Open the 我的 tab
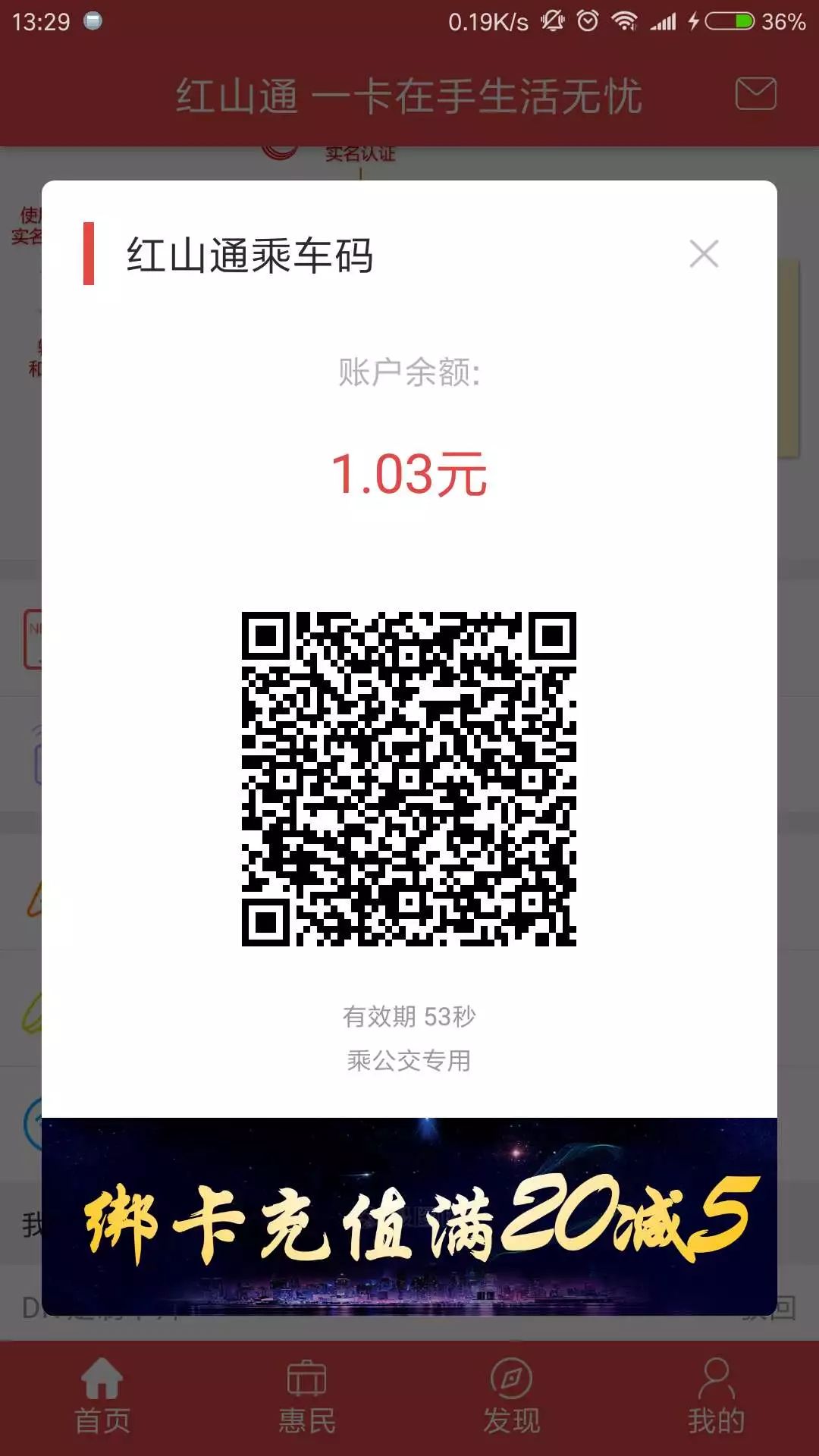The width and height of the screenshot is (819, 1456). [x=716, y=1397]
